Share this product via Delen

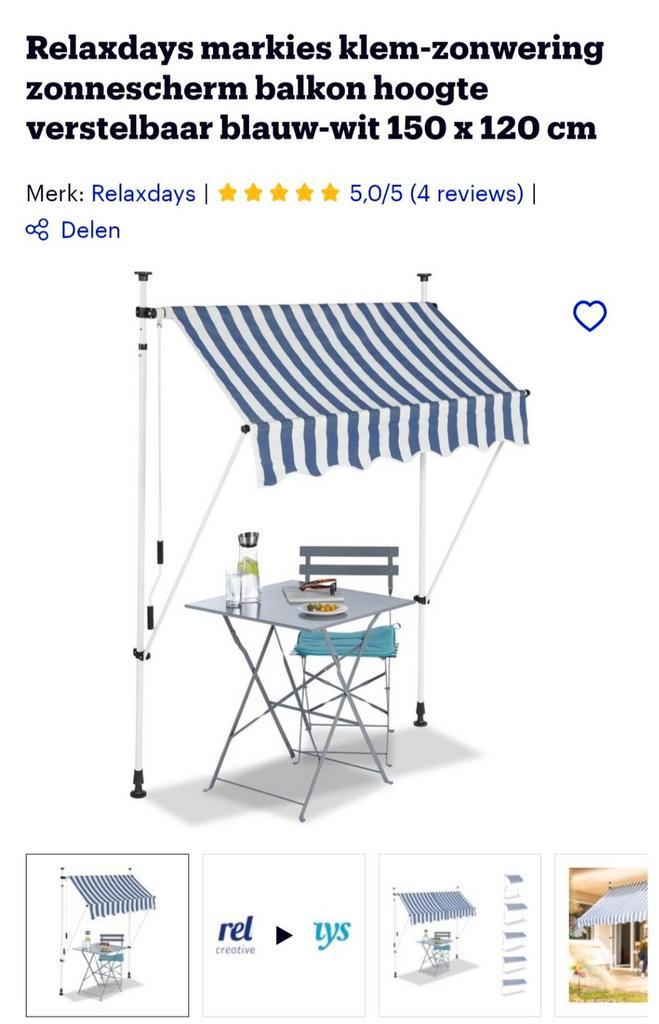(x=73, y=230)
